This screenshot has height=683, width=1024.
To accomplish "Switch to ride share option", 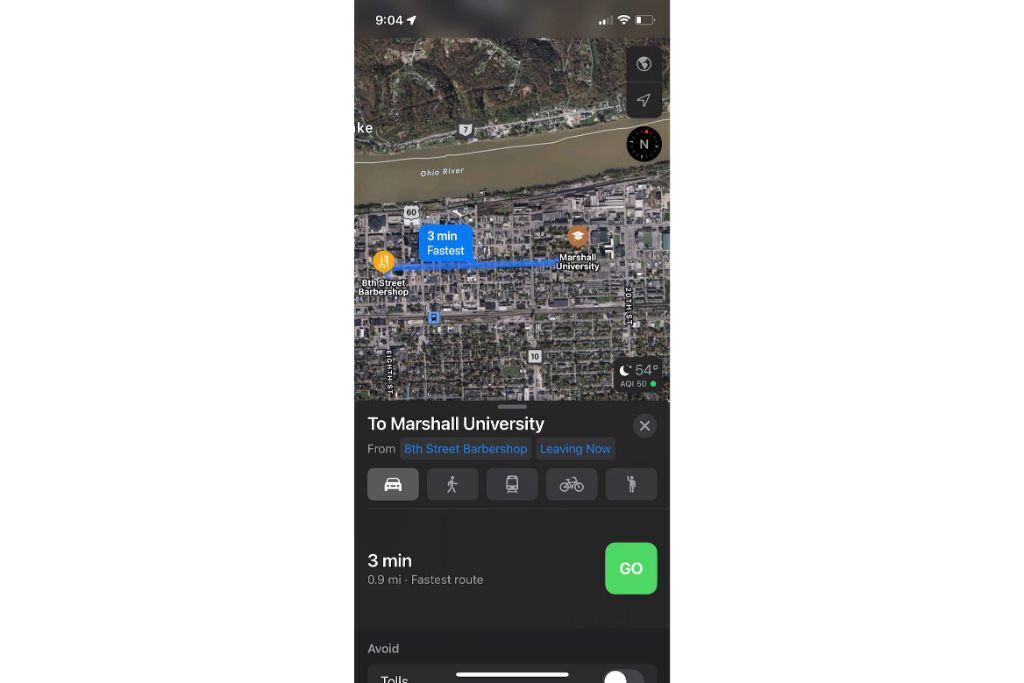I will click(631, 484).
